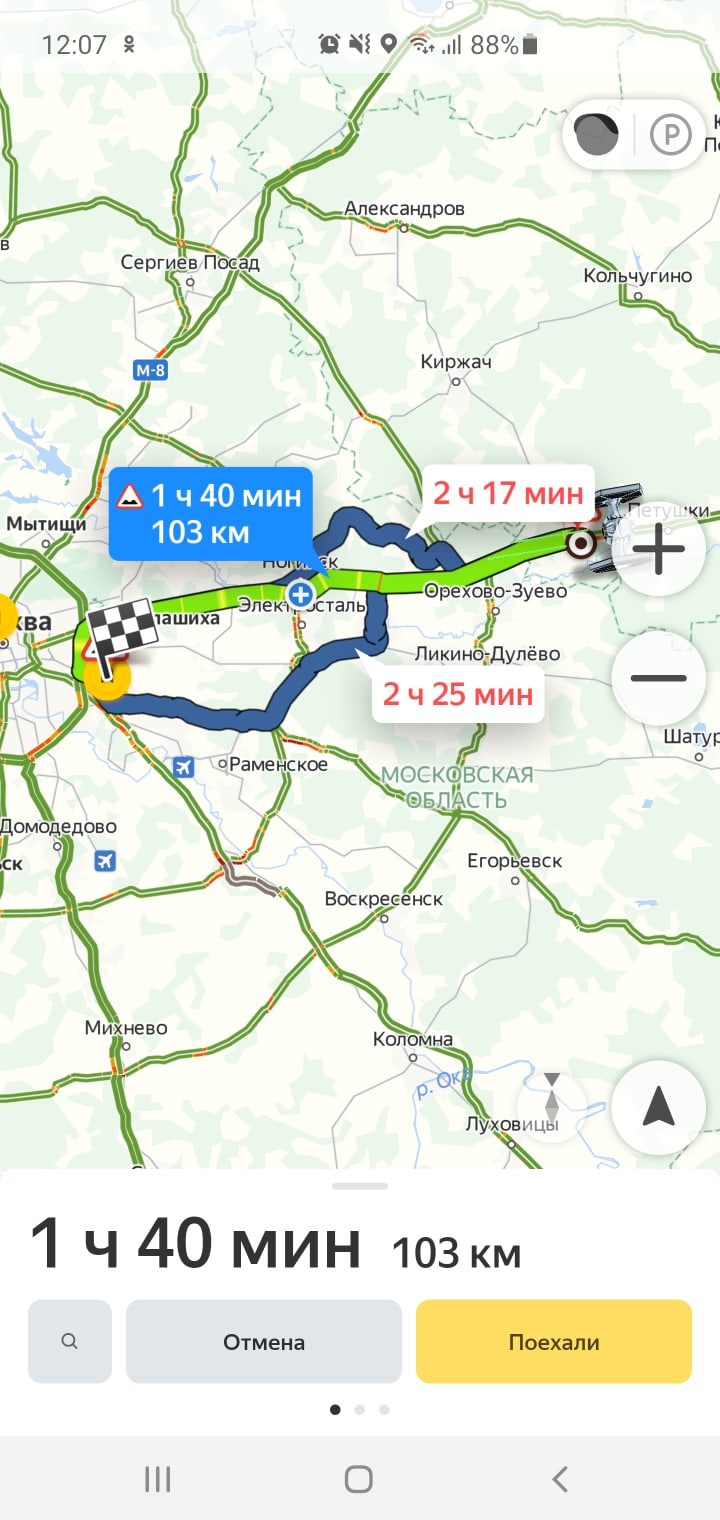Tap the traffic layer icon
The image size is (720, 1520).
[x=597, y=134]
